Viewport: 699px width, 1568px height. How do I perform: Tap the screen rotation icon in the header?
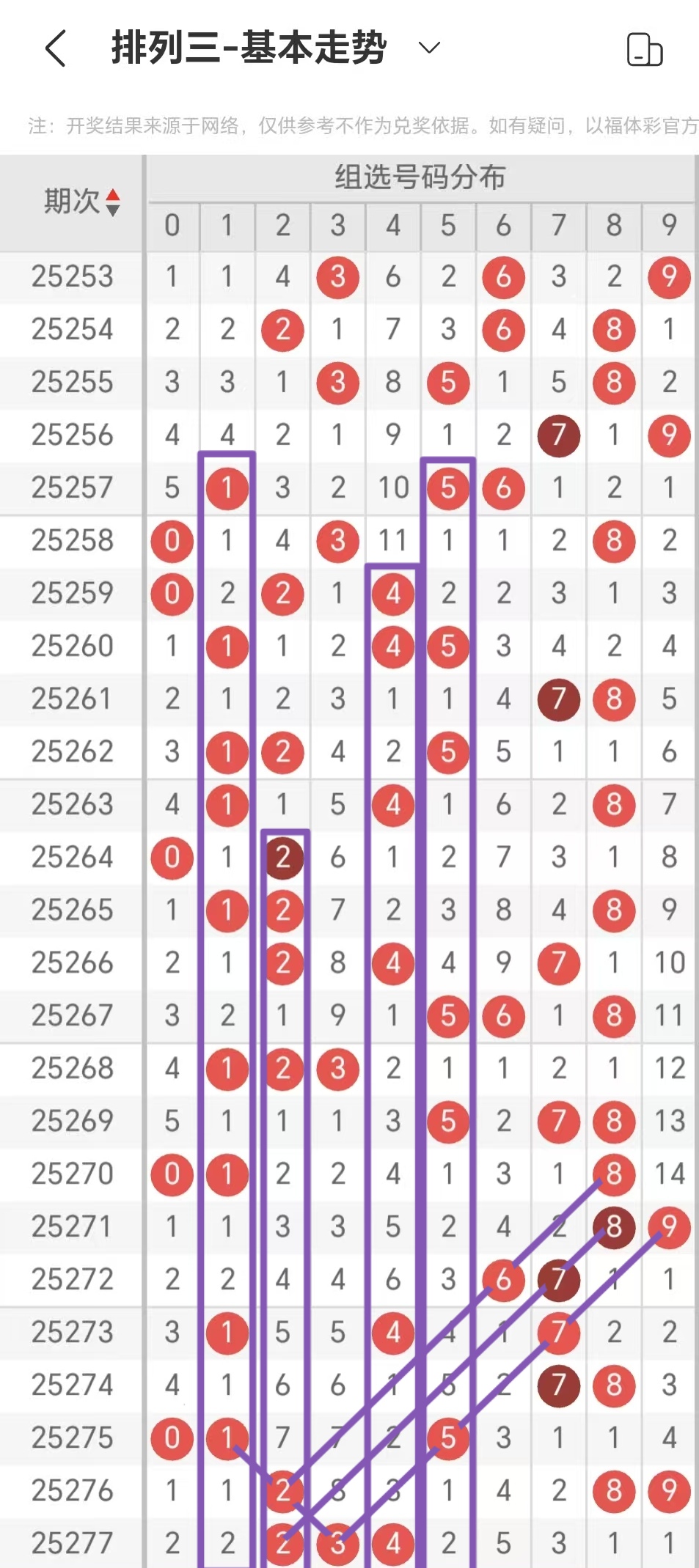coord(644,50)
